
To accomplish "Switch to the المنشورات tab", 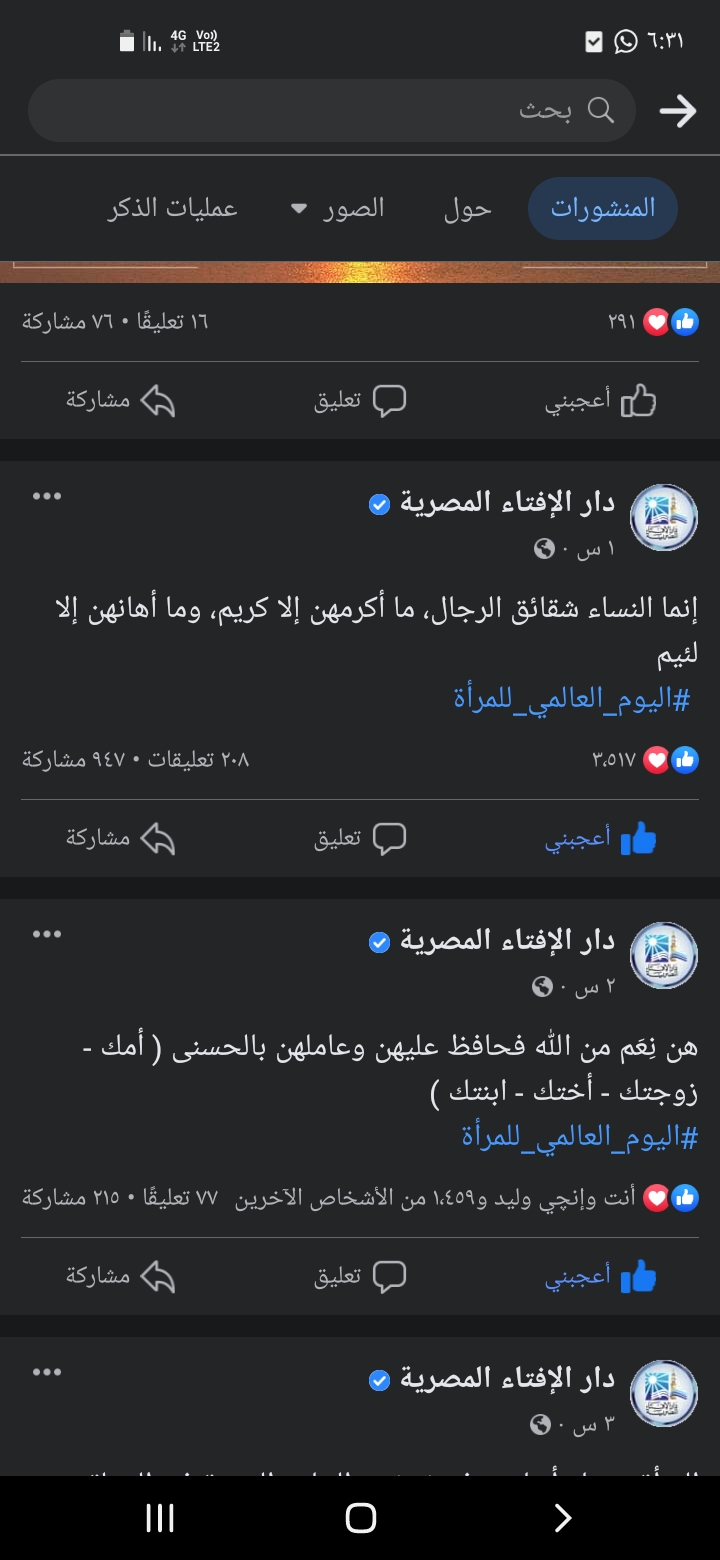I will pos(603,208).
